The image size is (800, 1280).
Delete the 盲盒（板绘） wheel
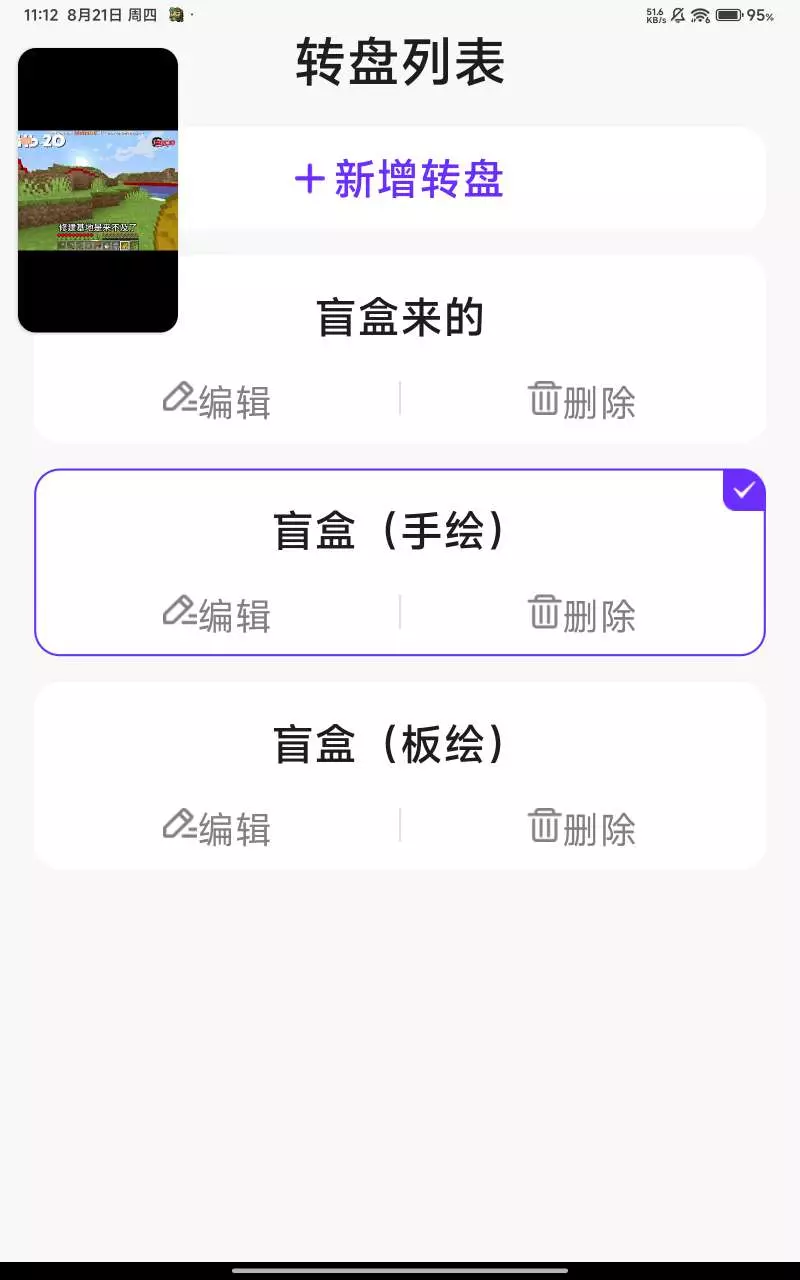[582, 828]
